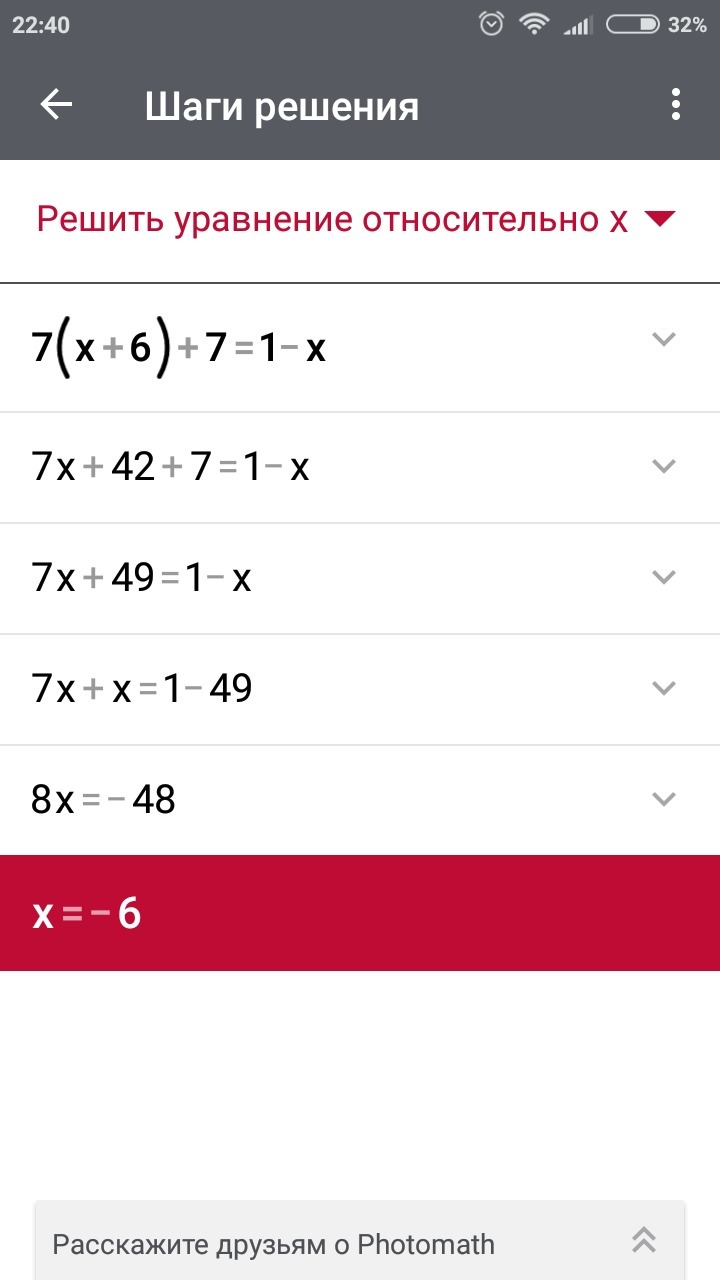
Task: Expand the step 7x+x=1−49
Action: [x=360, y=689]
